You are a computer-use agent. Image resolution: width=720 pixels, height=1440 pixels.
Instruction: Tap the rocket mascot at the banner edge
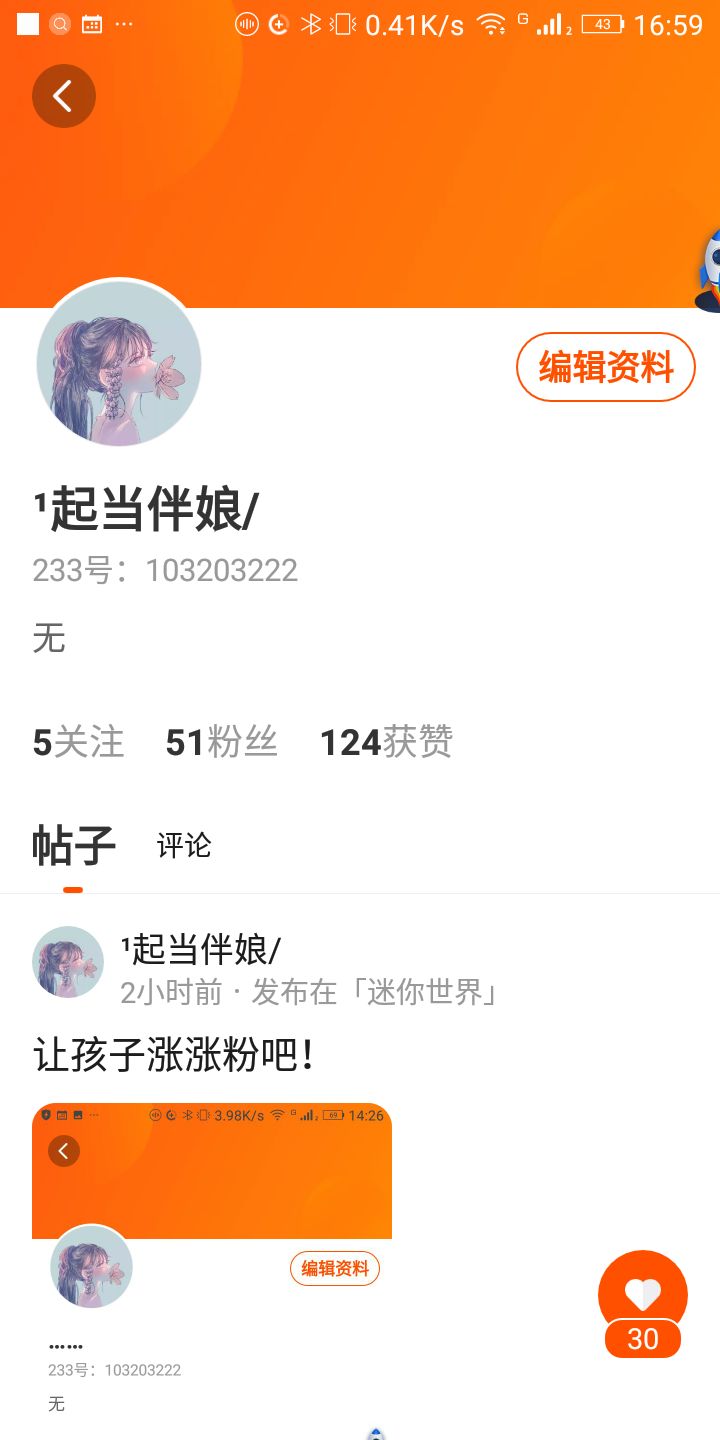tap(709, 268)
